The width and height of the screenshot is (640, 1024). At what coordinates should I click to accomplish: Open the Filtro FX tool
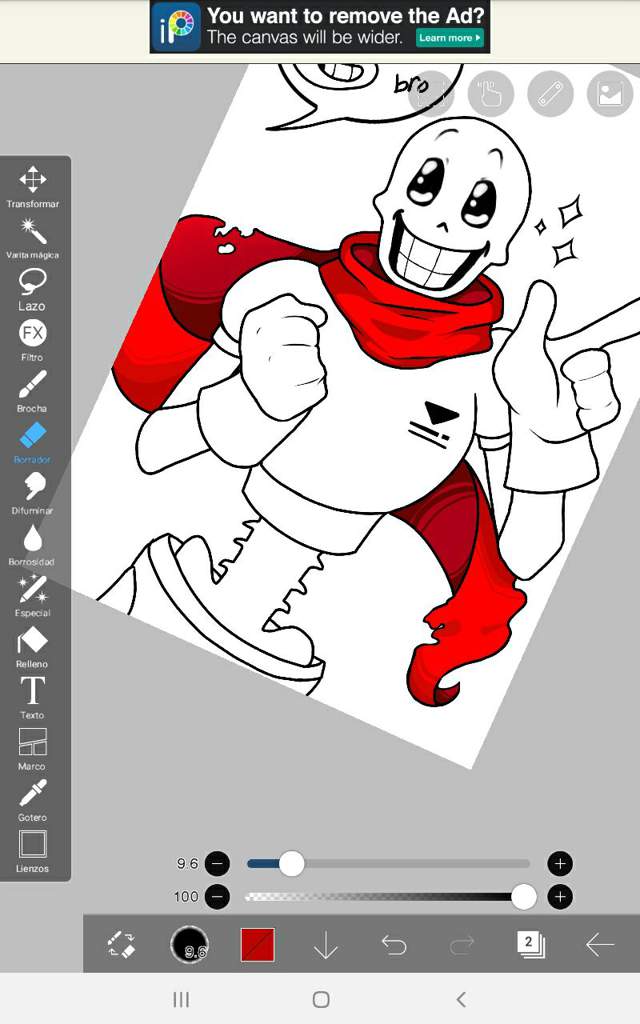(x=33, y=337)
